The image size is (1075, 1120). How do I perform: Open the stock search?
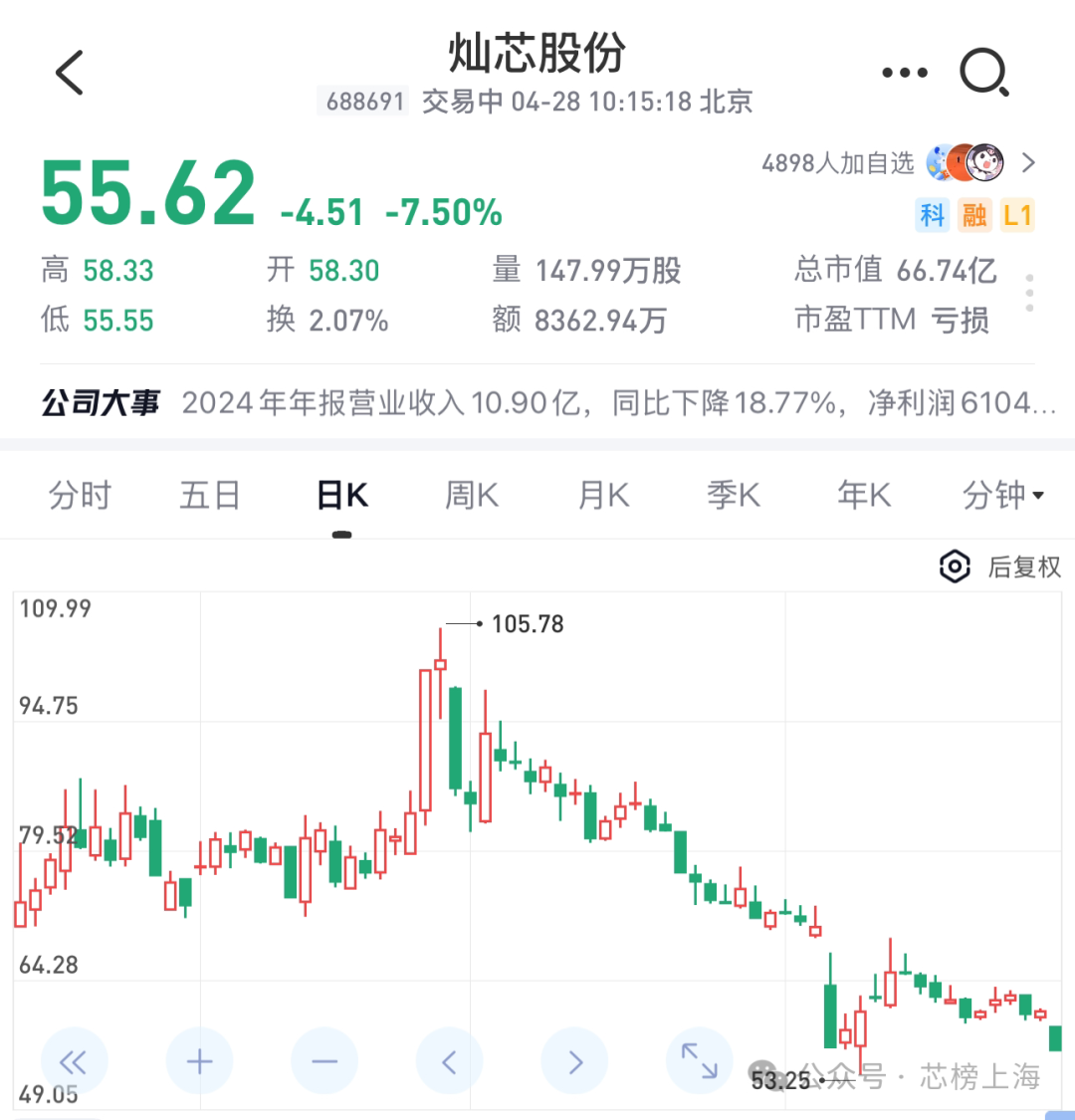coord(983,73)
